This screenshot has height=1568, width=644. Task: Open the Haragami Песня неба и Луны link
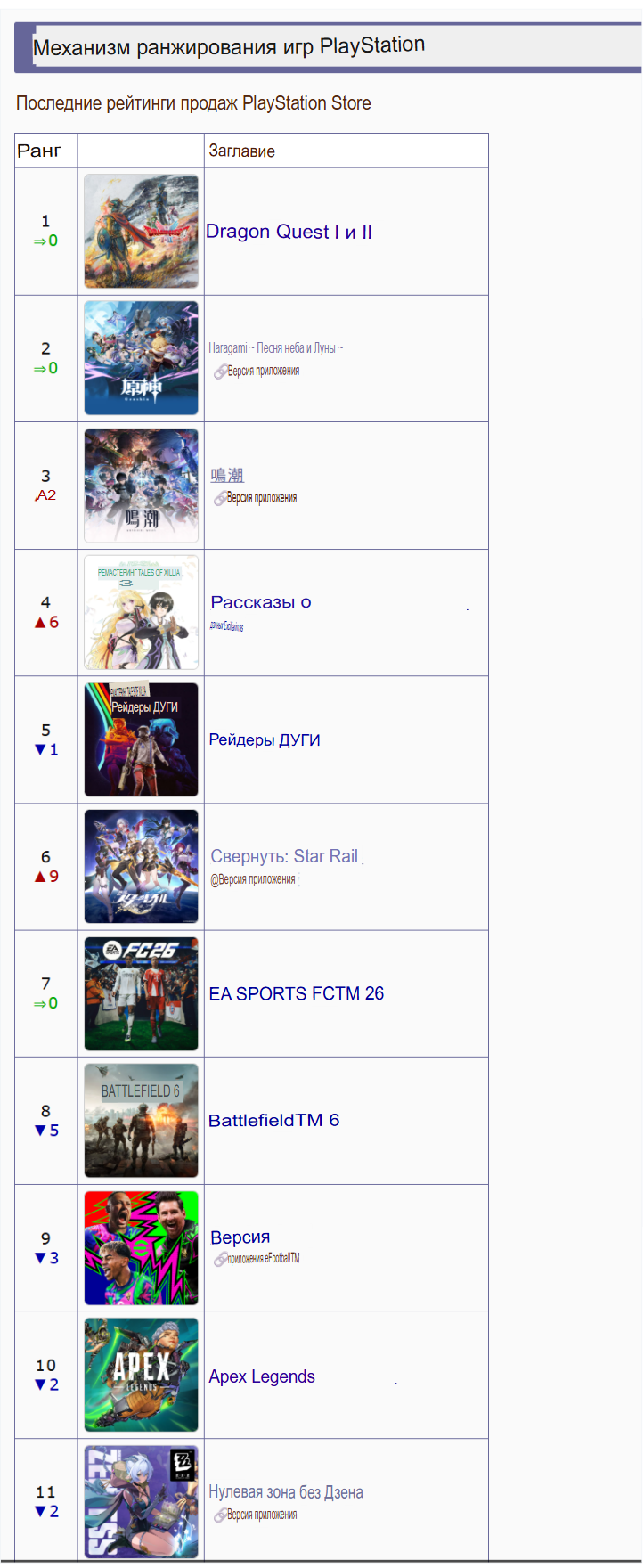coord(275,348)
